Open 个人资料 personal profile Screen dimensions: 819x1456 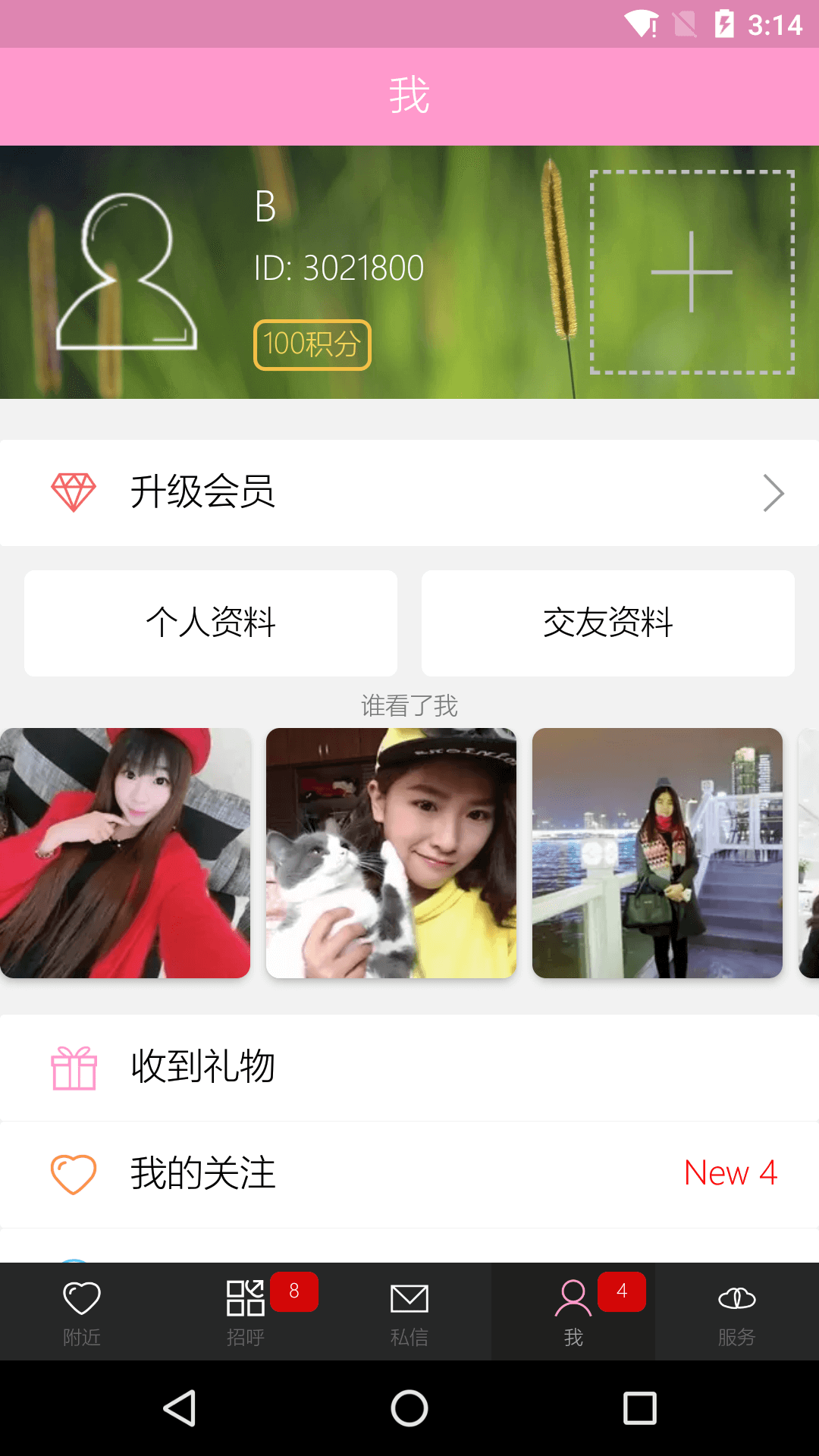tap(211, 623)
